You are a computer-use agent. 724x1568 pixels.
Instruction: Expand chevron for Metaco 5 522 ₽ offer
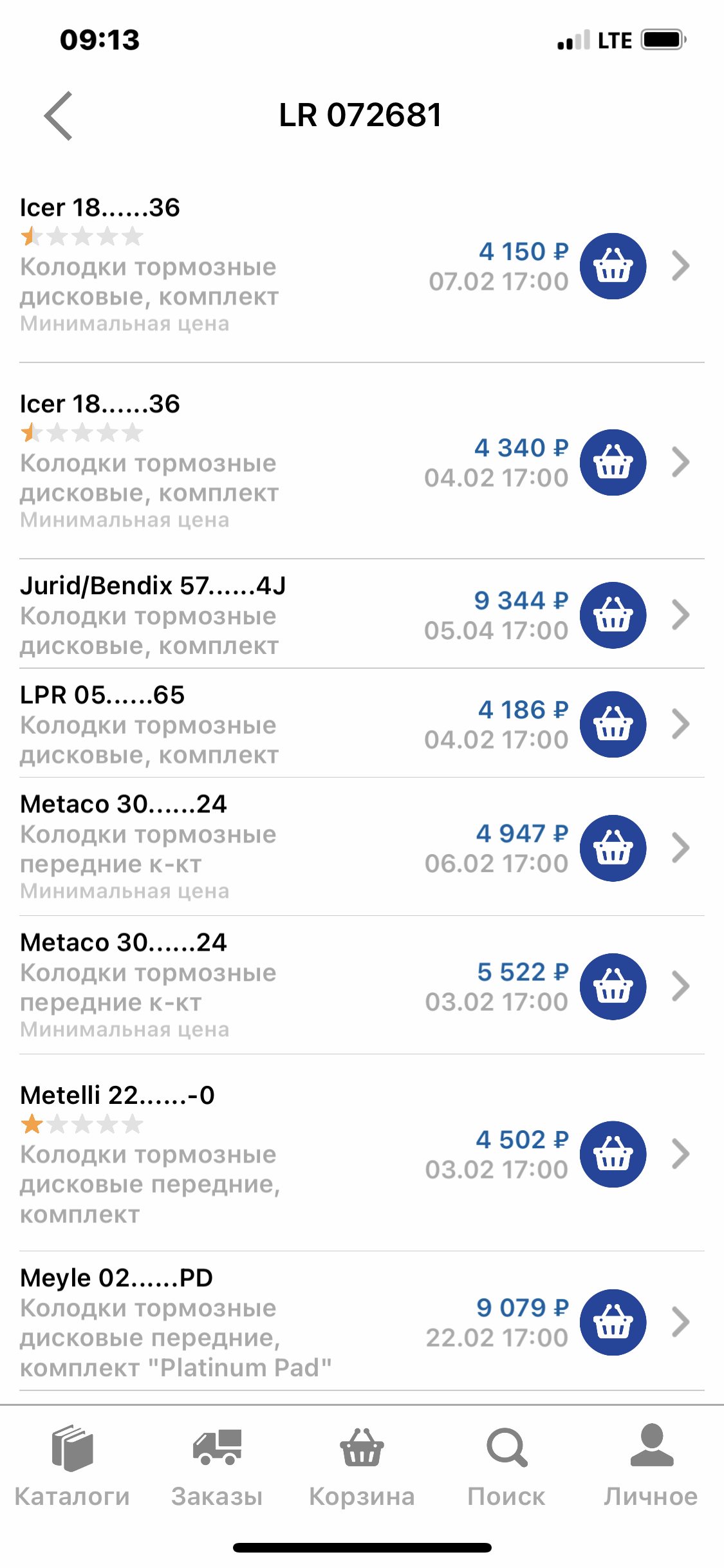pyautogui.click(x=681, y=986)
